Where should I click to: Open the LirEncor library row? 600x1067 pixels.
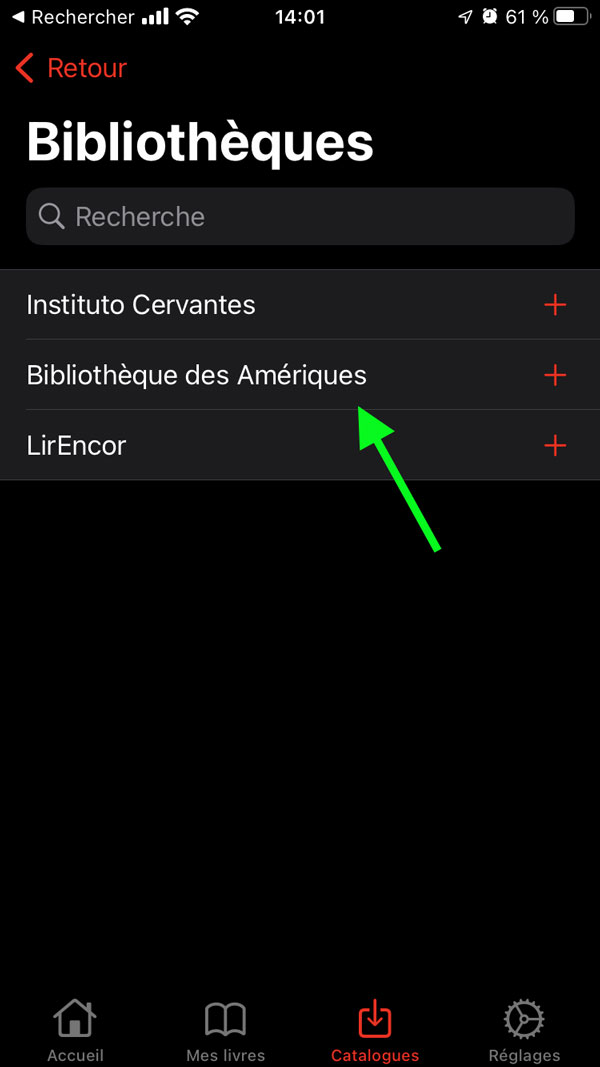tap(300, 446)
